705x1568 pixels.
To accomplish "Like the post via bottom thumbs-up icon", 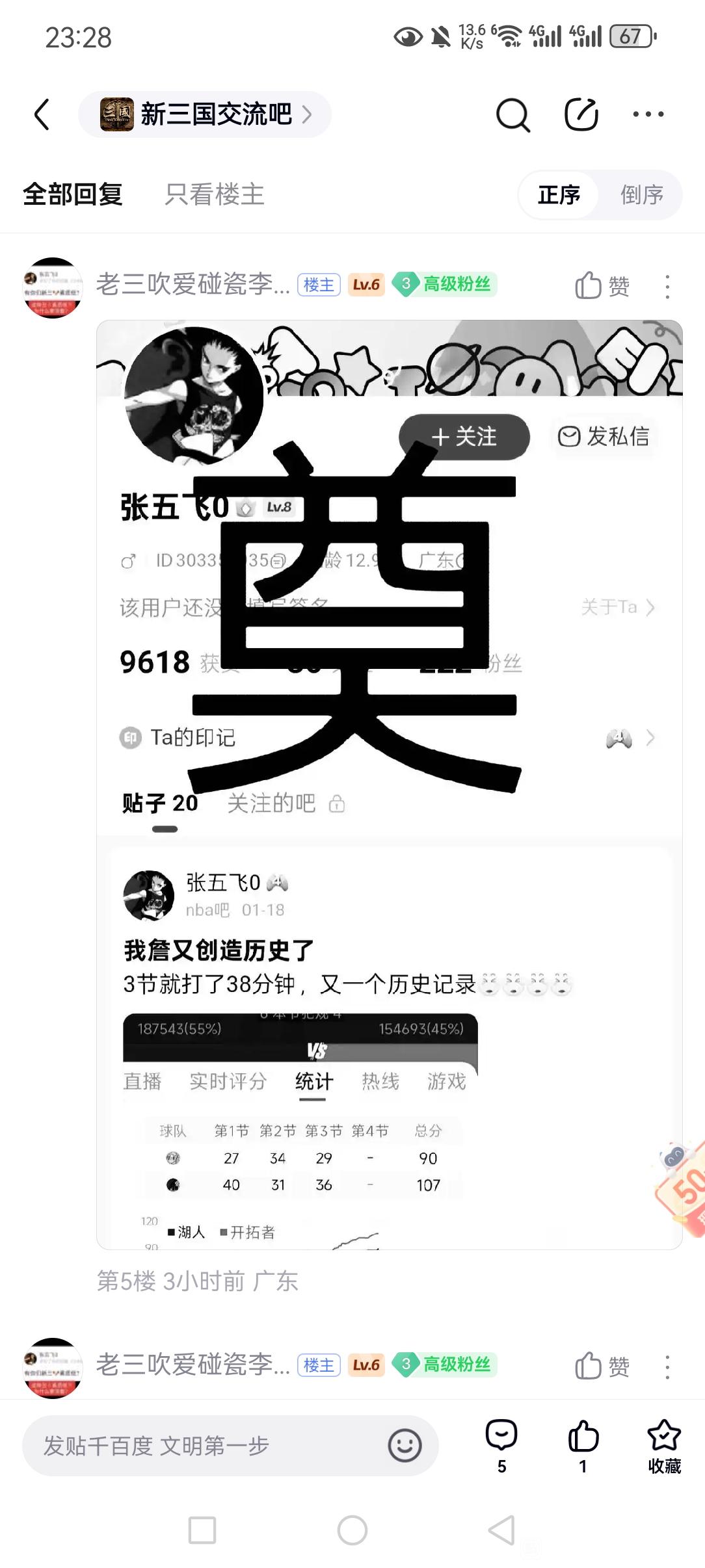I will pos(583,1444).
